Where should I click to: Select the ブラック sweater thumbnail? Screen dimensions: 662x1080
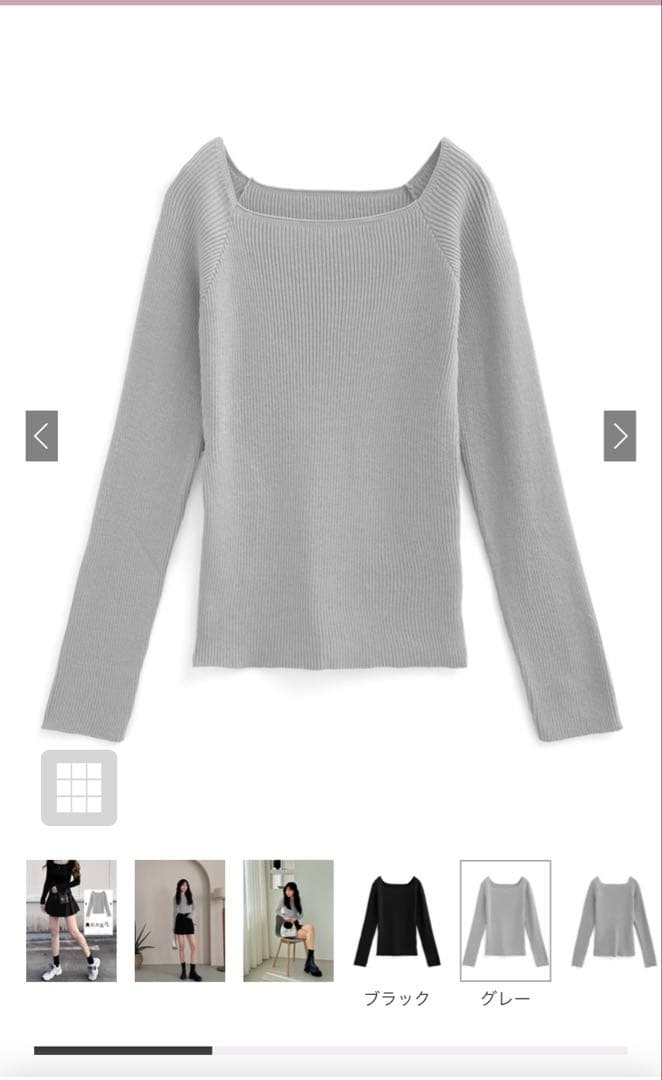tap(396, 921)
